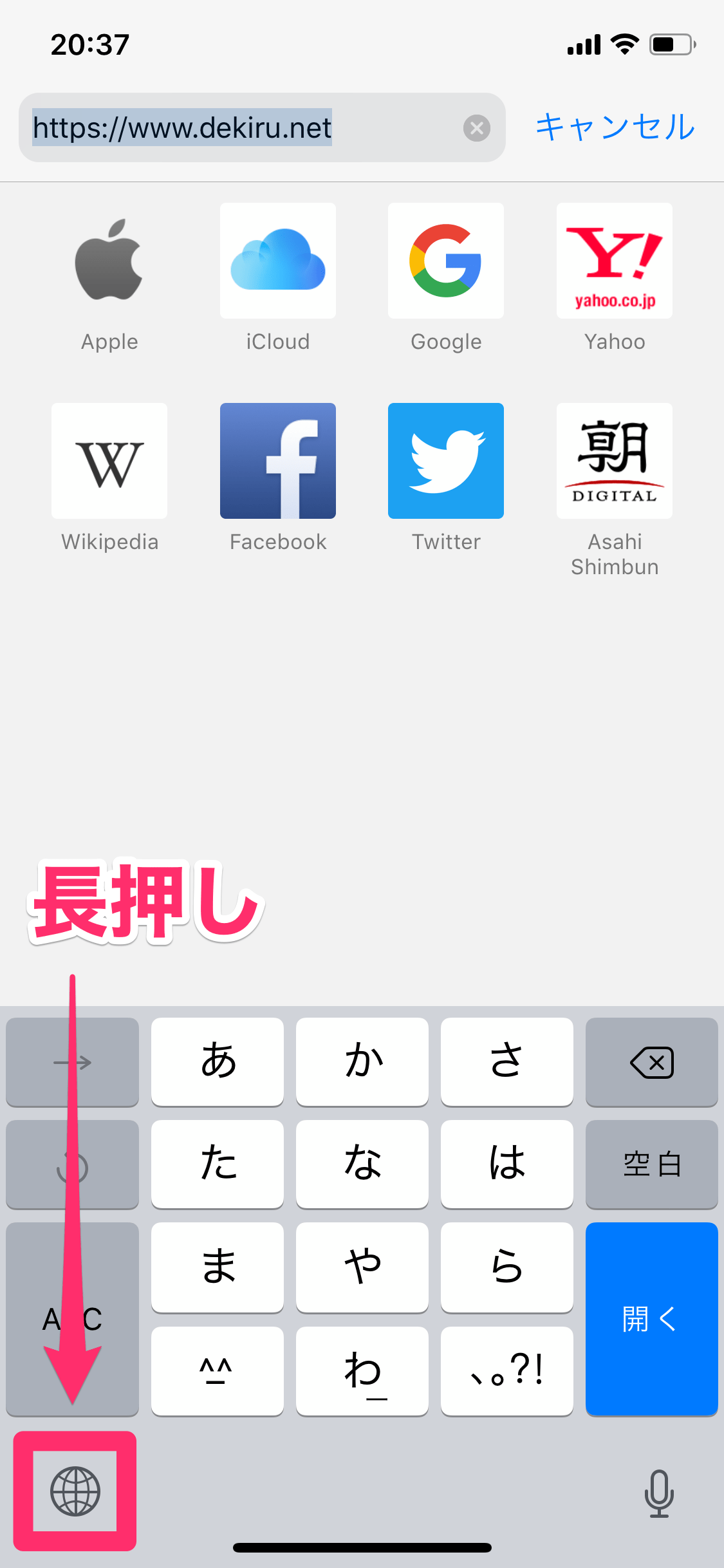The width and height of the screenshot is (724, 1568).
Task: Tap the blue 開く key to open URL
Action: [651, 1319]
